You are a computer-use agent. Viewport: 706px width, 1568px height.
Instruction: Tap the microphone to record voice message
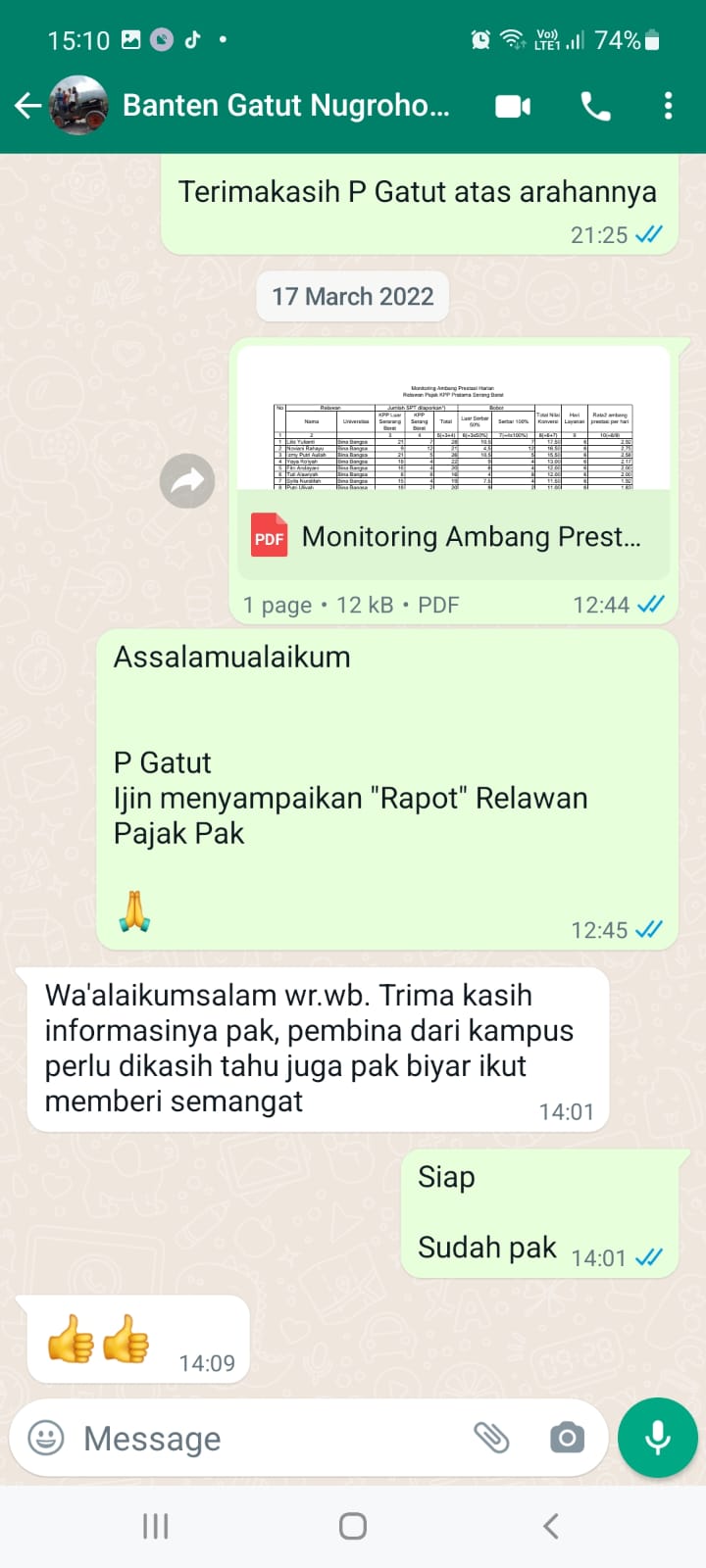657,1438
